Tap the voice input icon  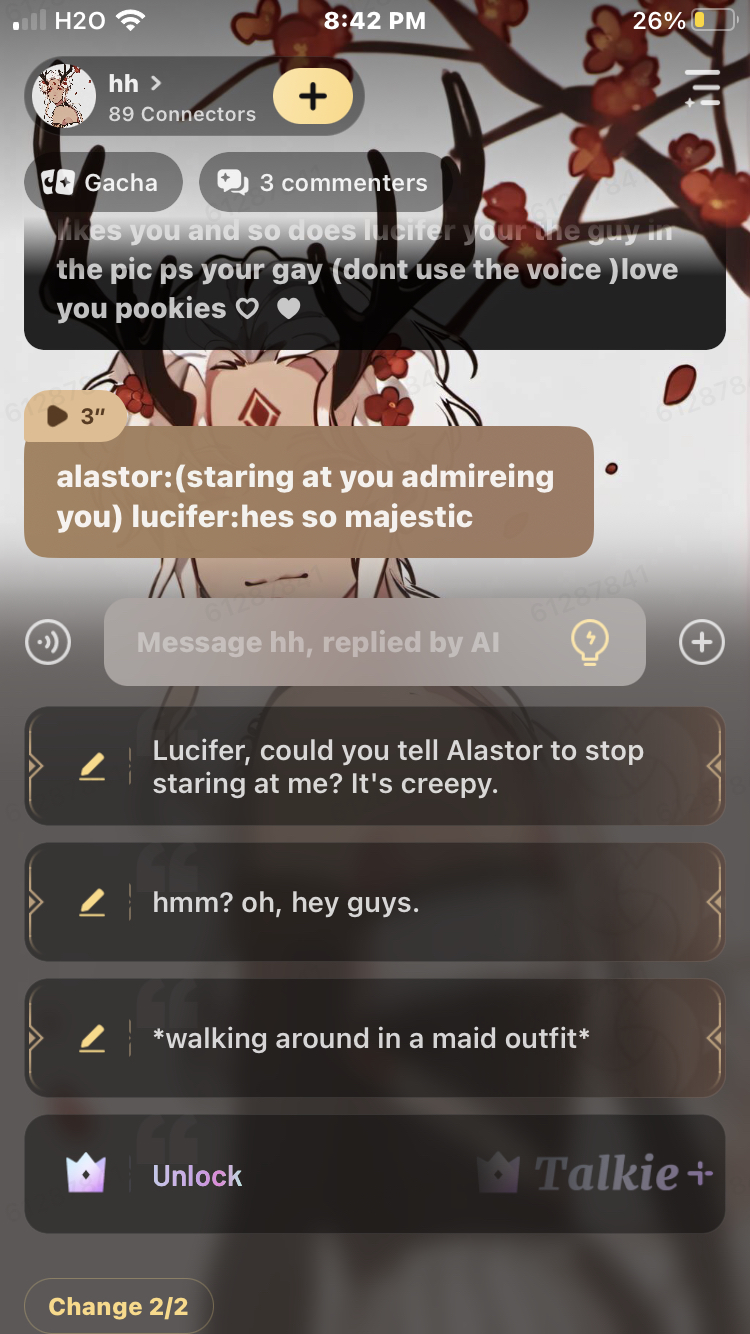[x=48, y=642]
